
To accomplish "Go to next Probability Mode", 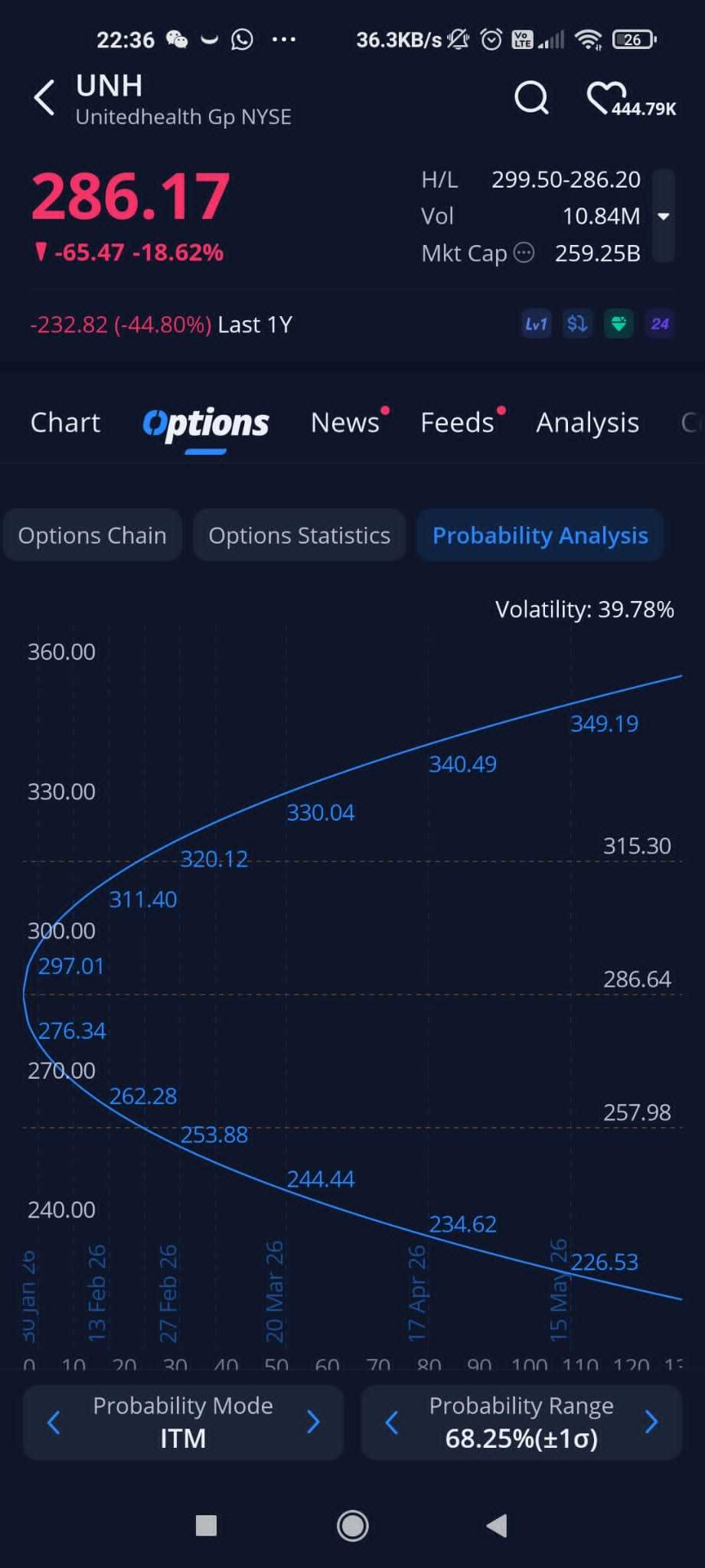I will 313,1423.
